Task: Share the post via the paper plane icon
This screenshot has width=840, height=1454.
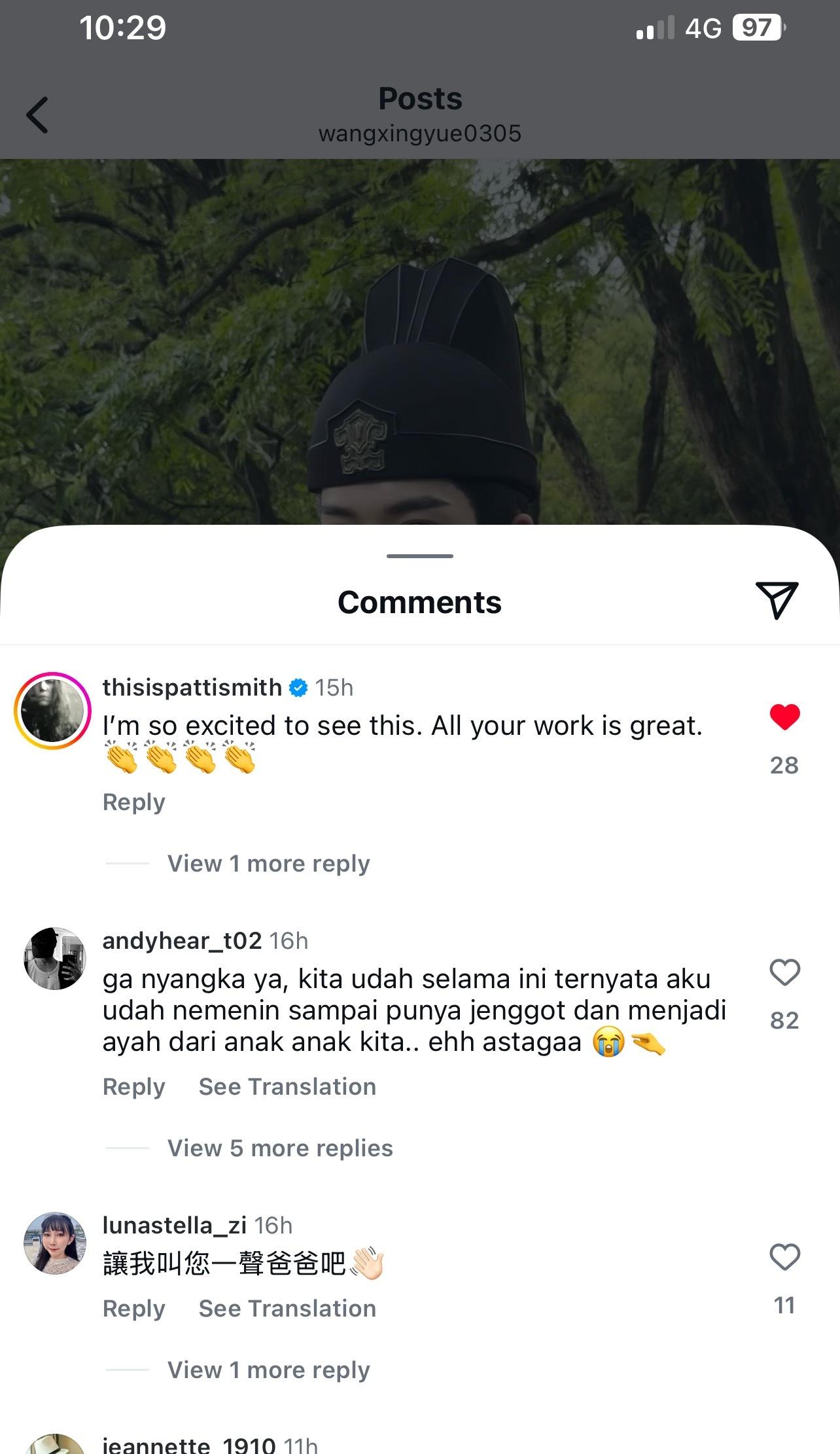Action: (x=777, y=599)
